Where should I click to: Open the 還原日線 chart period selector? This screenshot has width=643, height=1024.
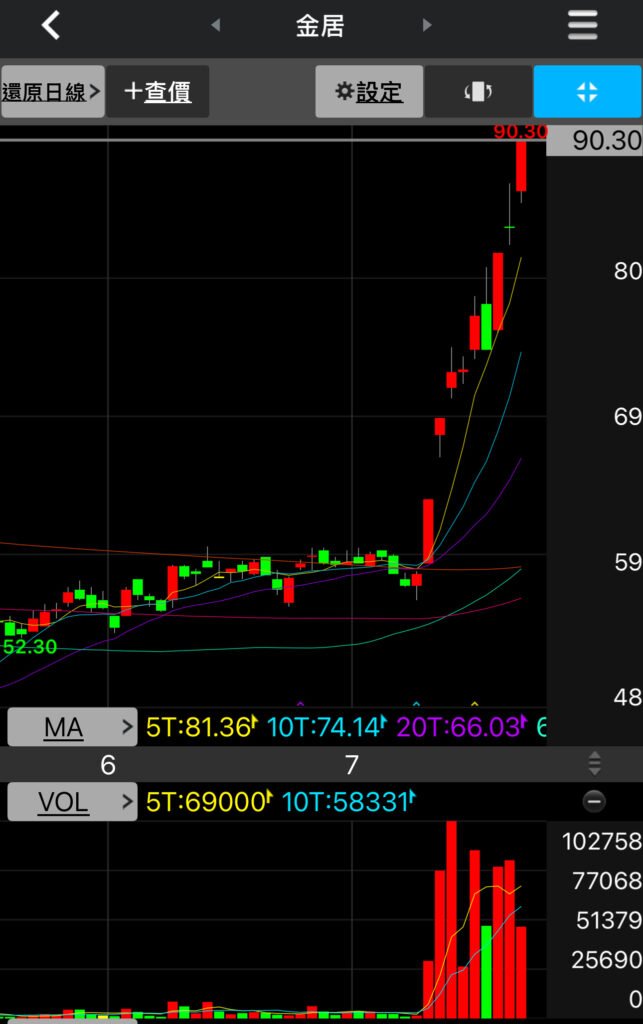pos(52,92)
